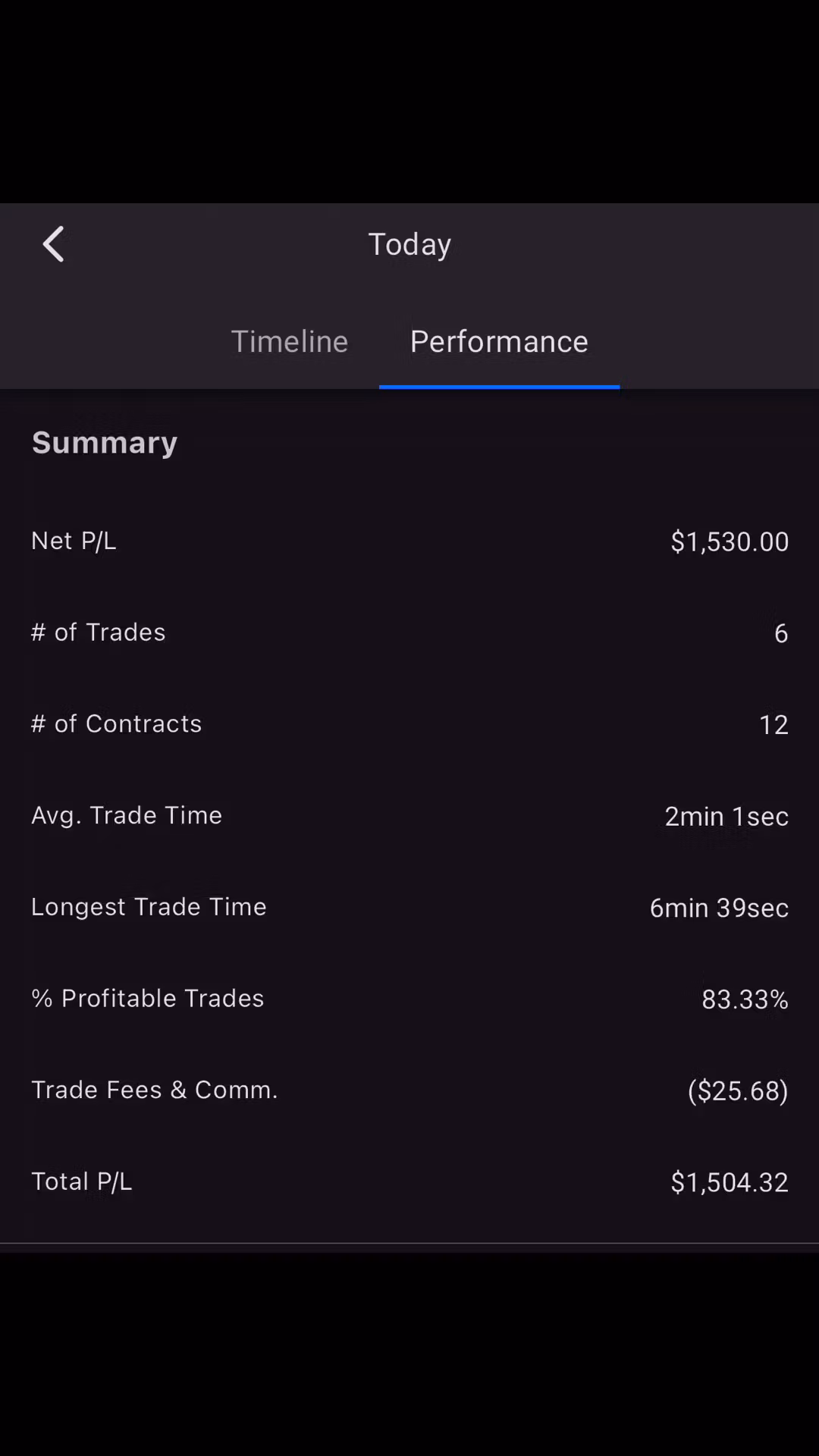Viewport: 819px width, 1456px height.
Task: Select the 83.33% value
Action: (745, 999)
